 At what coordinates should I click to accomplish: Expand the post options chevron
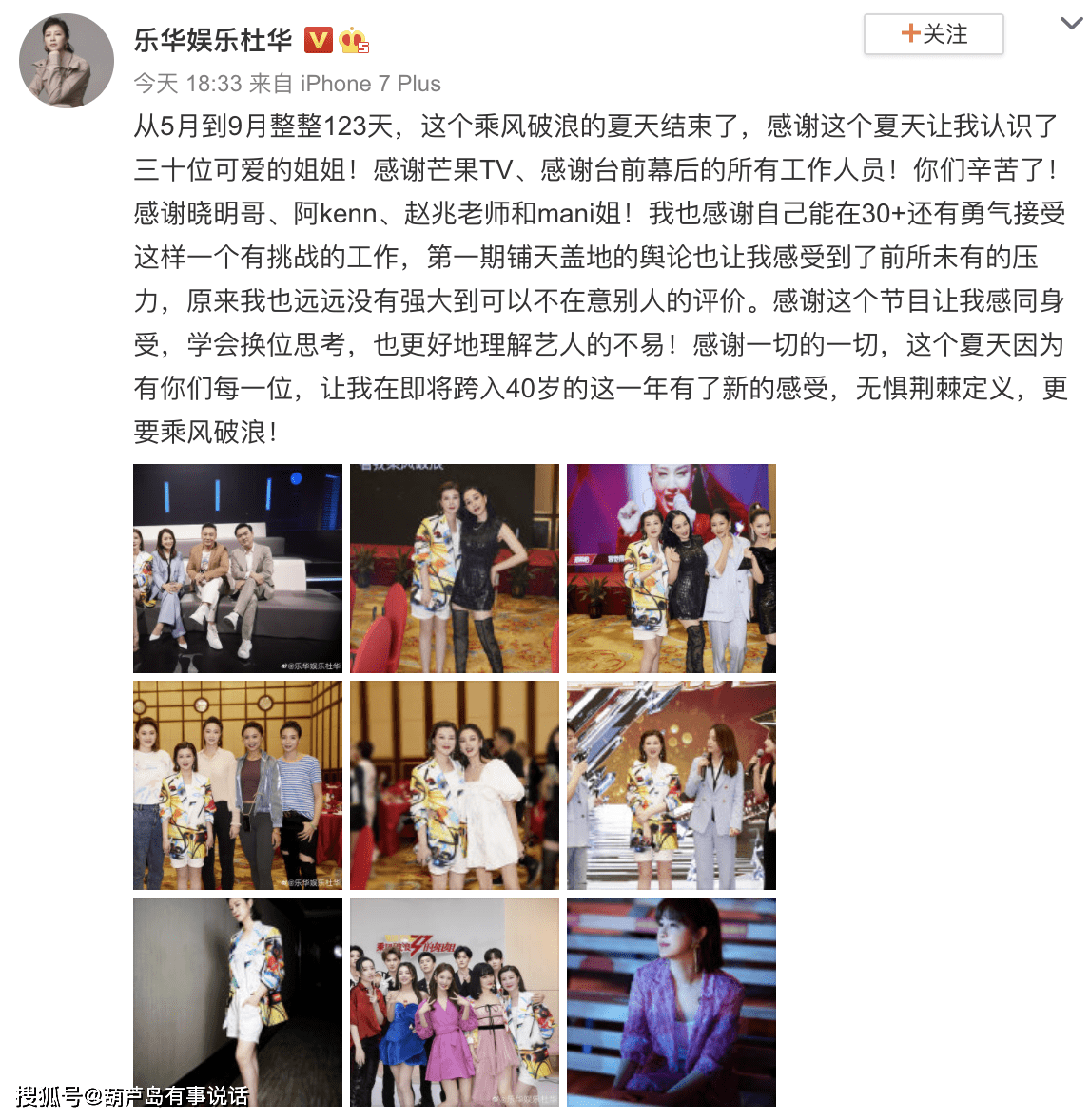(x=1071, y=25)
